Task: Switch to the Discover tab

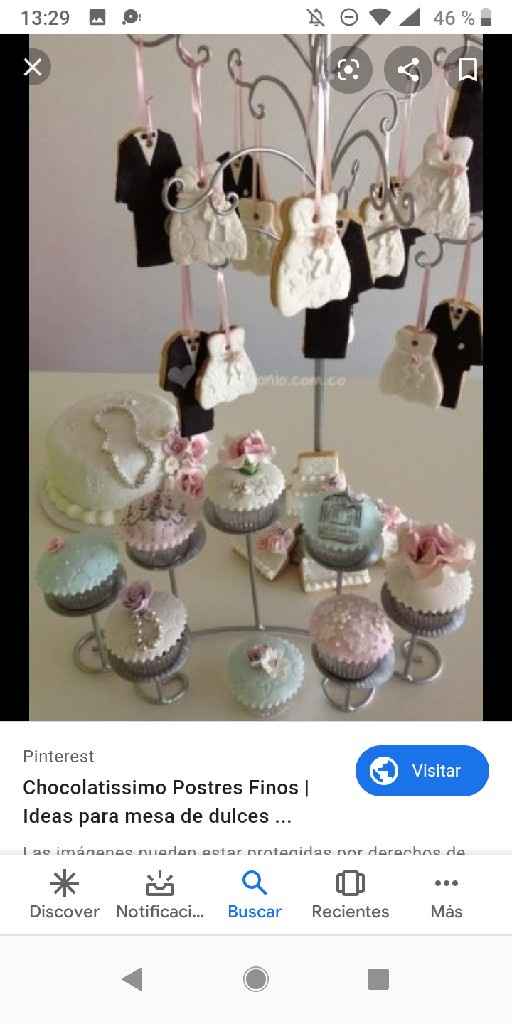Action: pyautogui.click(x=65, y=895)
